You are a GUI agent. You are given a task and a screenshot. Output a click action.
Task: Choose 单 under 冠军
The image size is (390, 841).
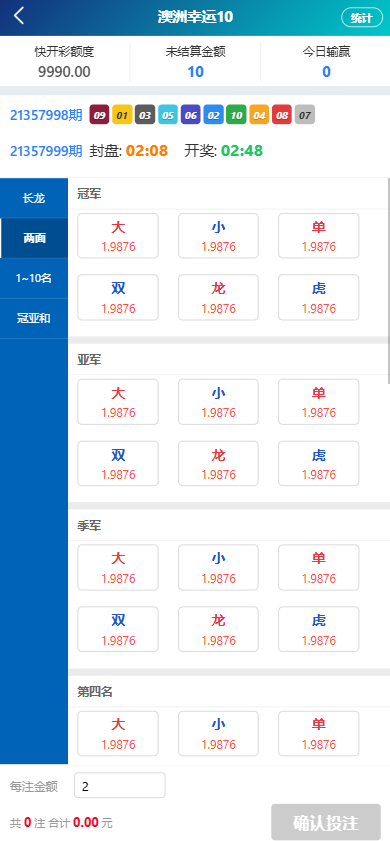319,236
